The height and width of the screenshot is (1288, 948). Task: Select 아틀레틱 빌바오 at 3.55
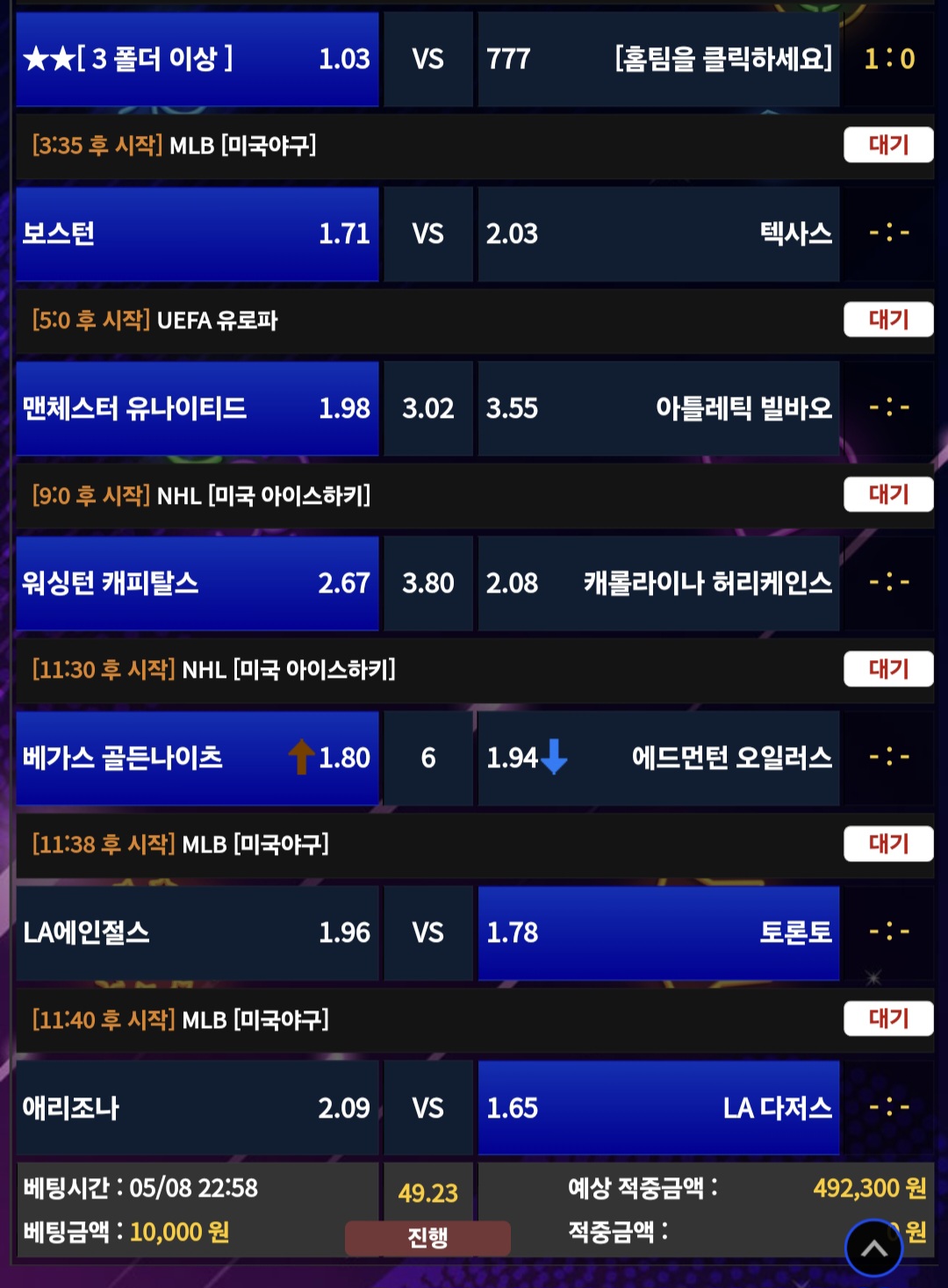[658, 408]
